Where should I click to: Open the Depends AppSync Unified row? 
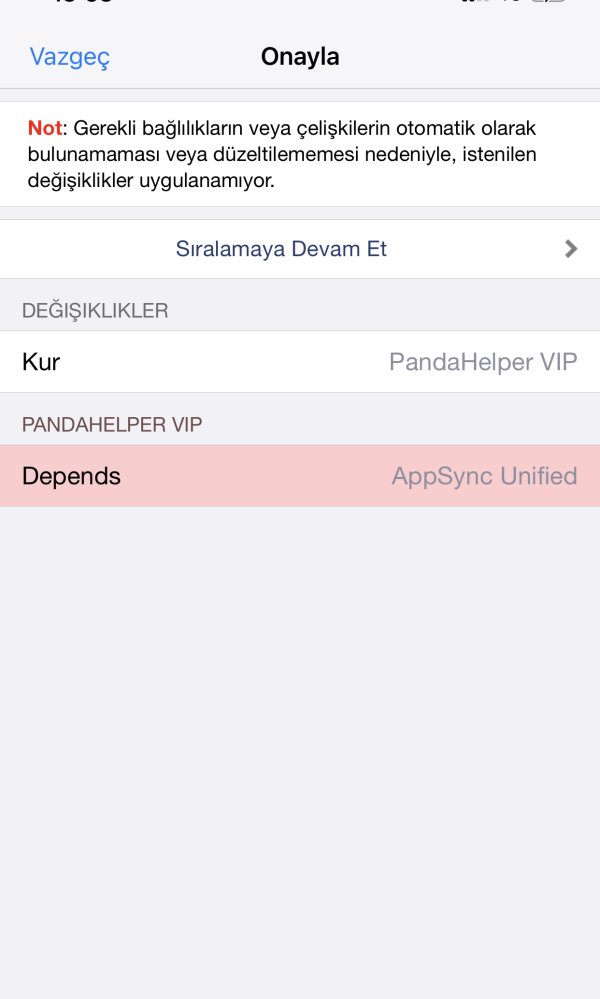300,476
